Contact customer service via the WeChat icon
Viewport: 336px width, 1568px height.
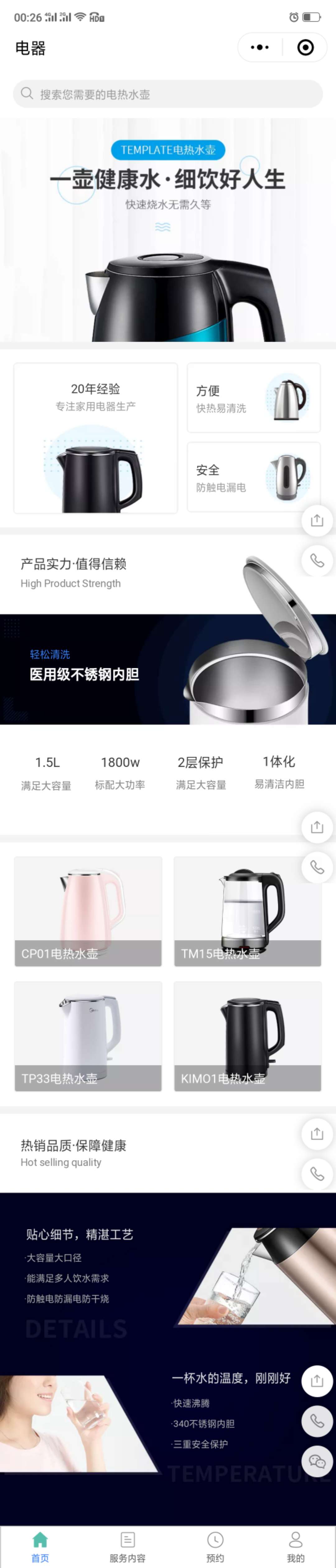(x=317, y=1461)
